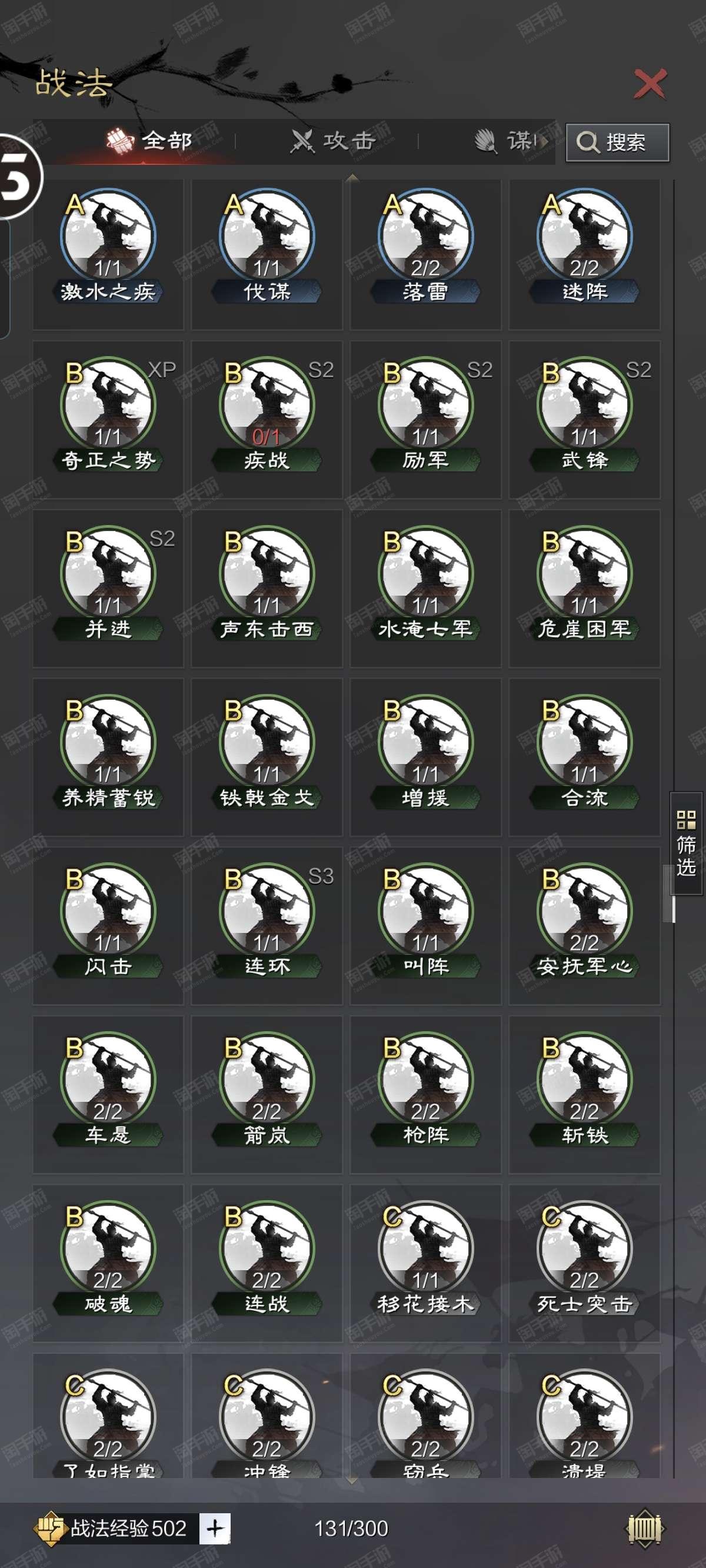Select the 移花接木 tactic
The height and width of the screenshot is (1568, 706).
425,1263
